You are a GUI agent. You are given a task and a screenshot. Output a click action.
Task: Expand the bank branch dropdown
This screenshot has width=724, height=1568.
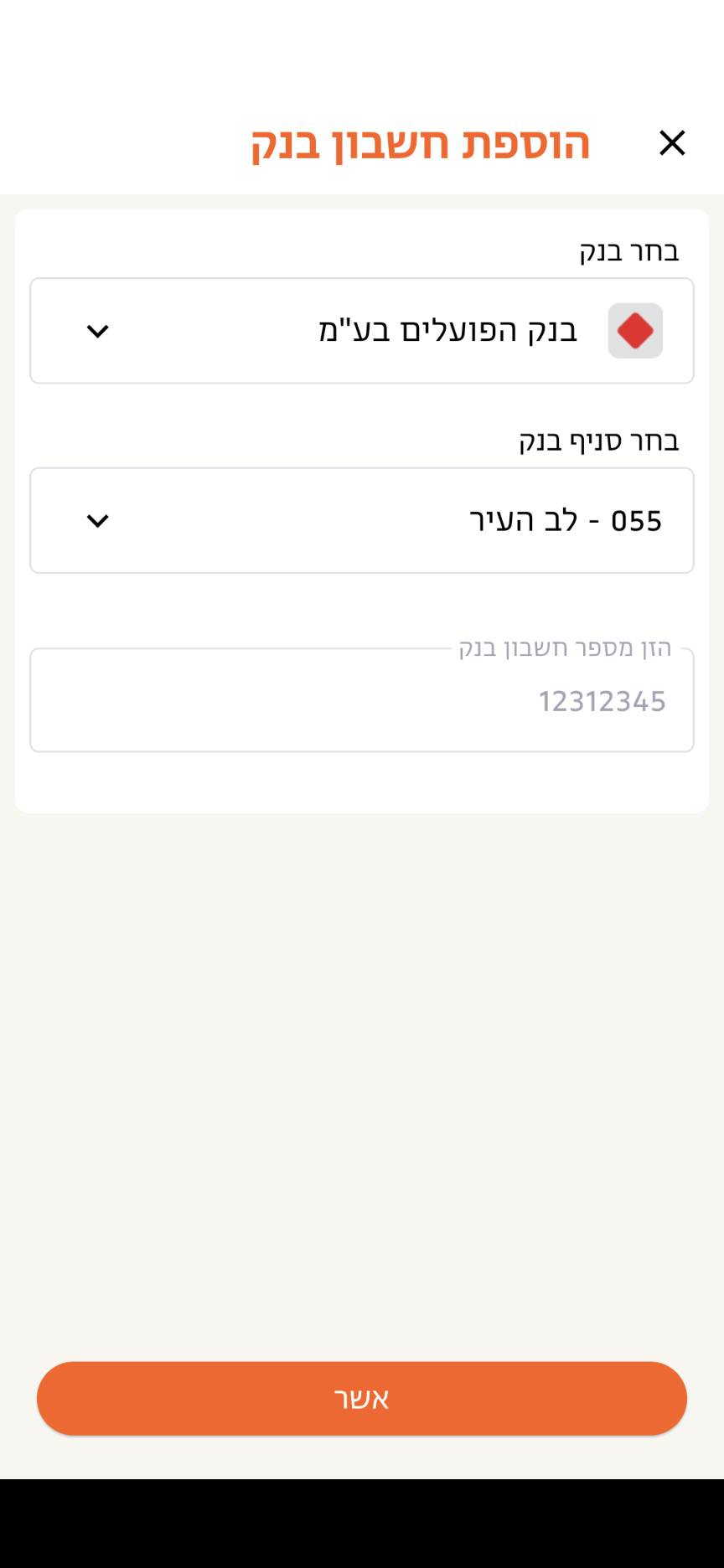(x=362, y=520)
